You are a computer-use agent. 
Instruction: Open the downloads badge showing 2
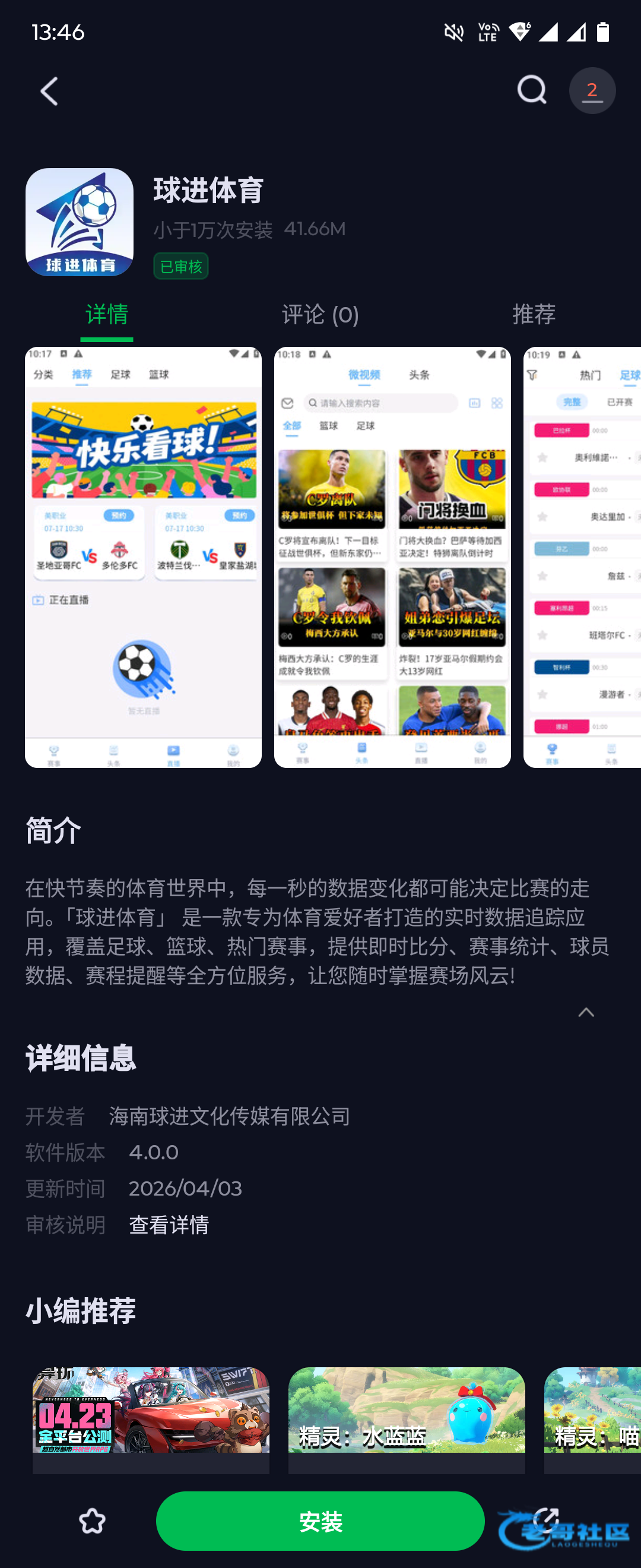(592, 91)
